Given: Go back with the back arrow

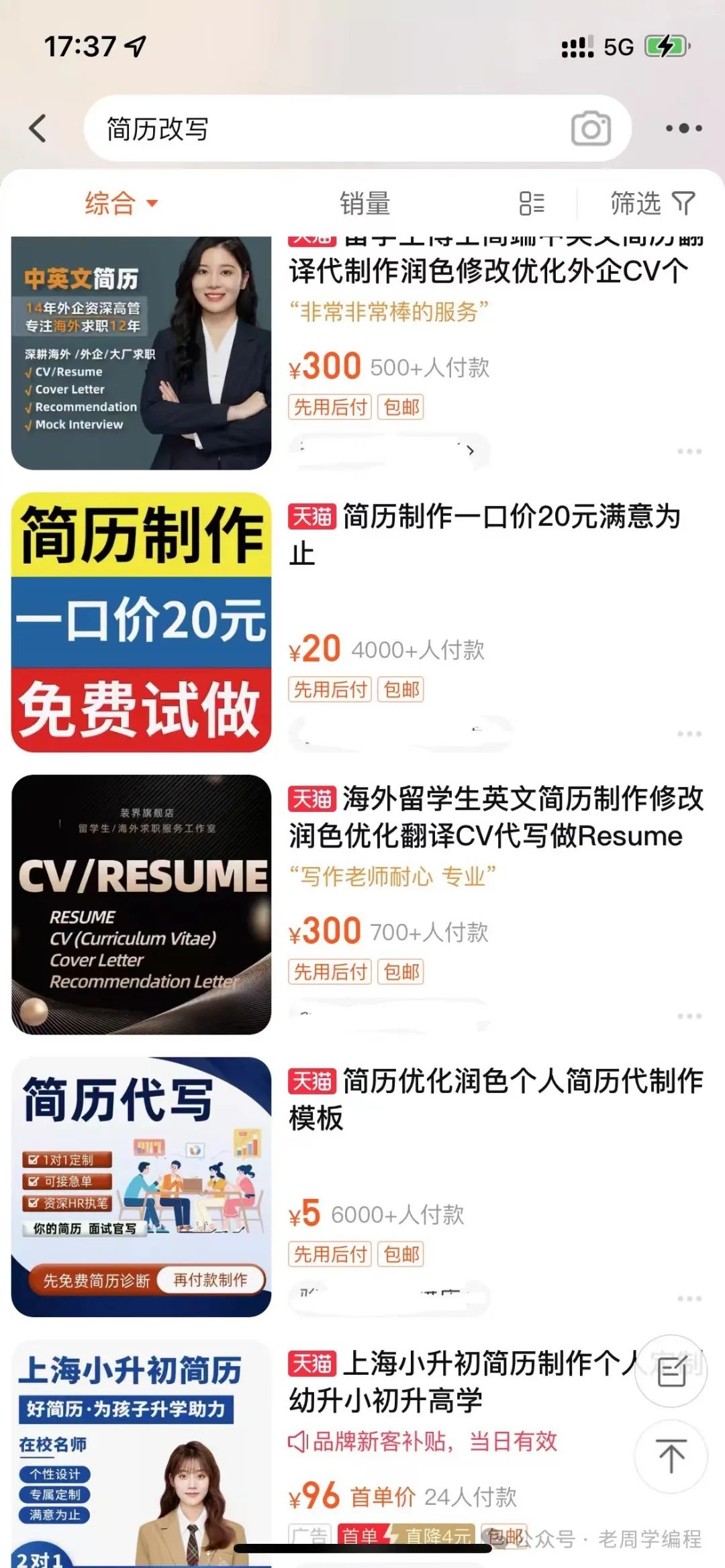Looking at the screenshot, I should pos(38,128).
